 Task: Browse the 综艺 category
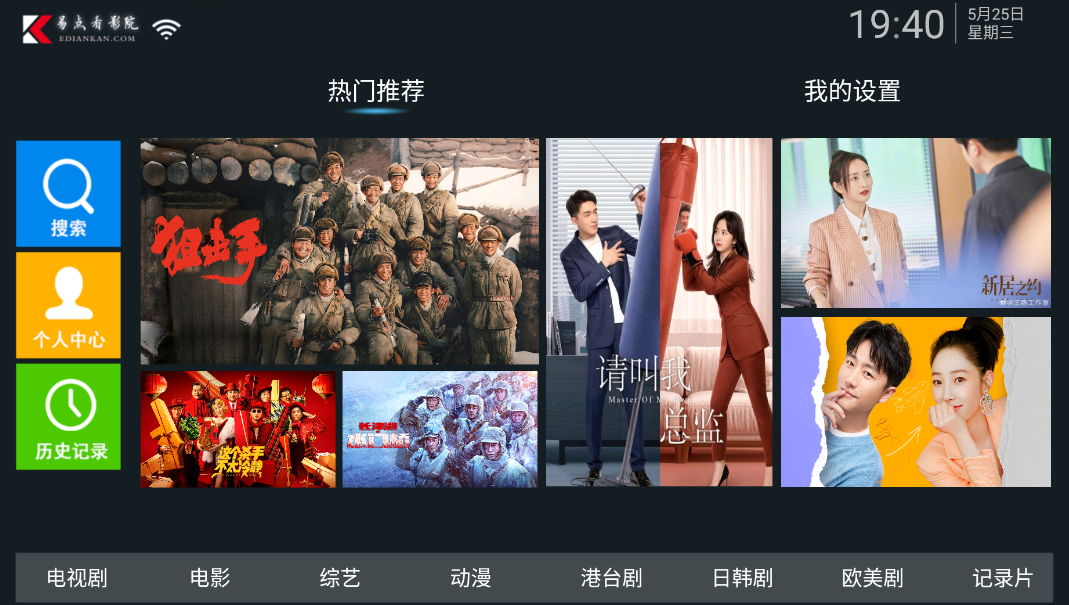(340, 578)
